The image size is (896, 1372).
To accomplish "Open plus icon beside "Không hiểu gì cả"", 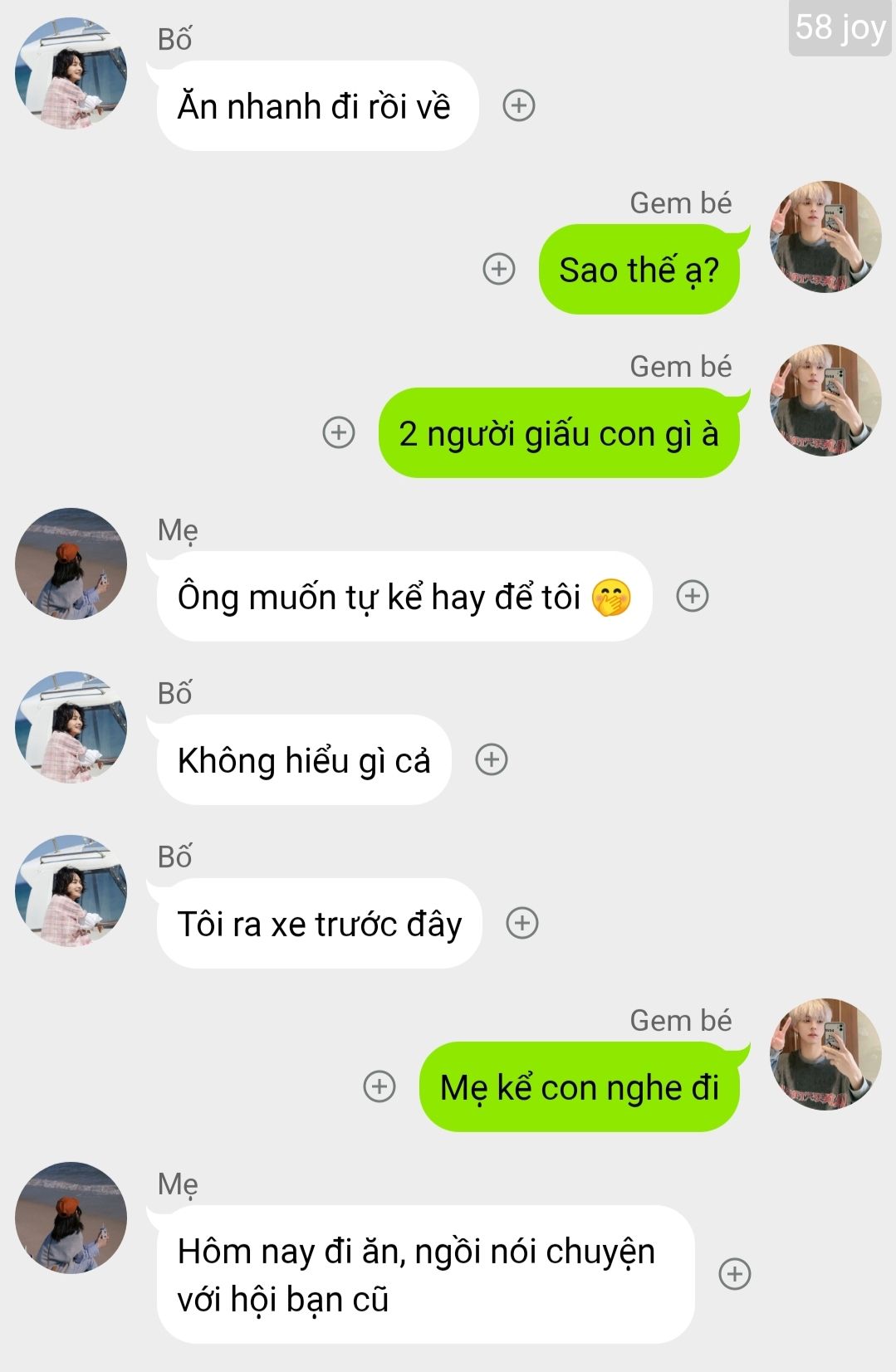I will 492,759.
